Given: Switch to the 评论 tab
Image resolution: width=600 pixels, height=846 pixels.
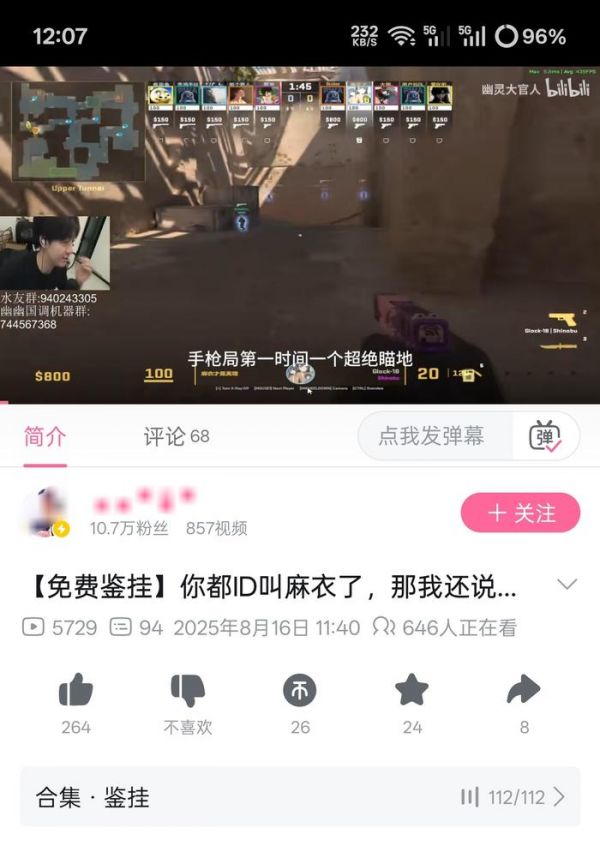Looking at the screenshot, I should click(x=175, y=436).
